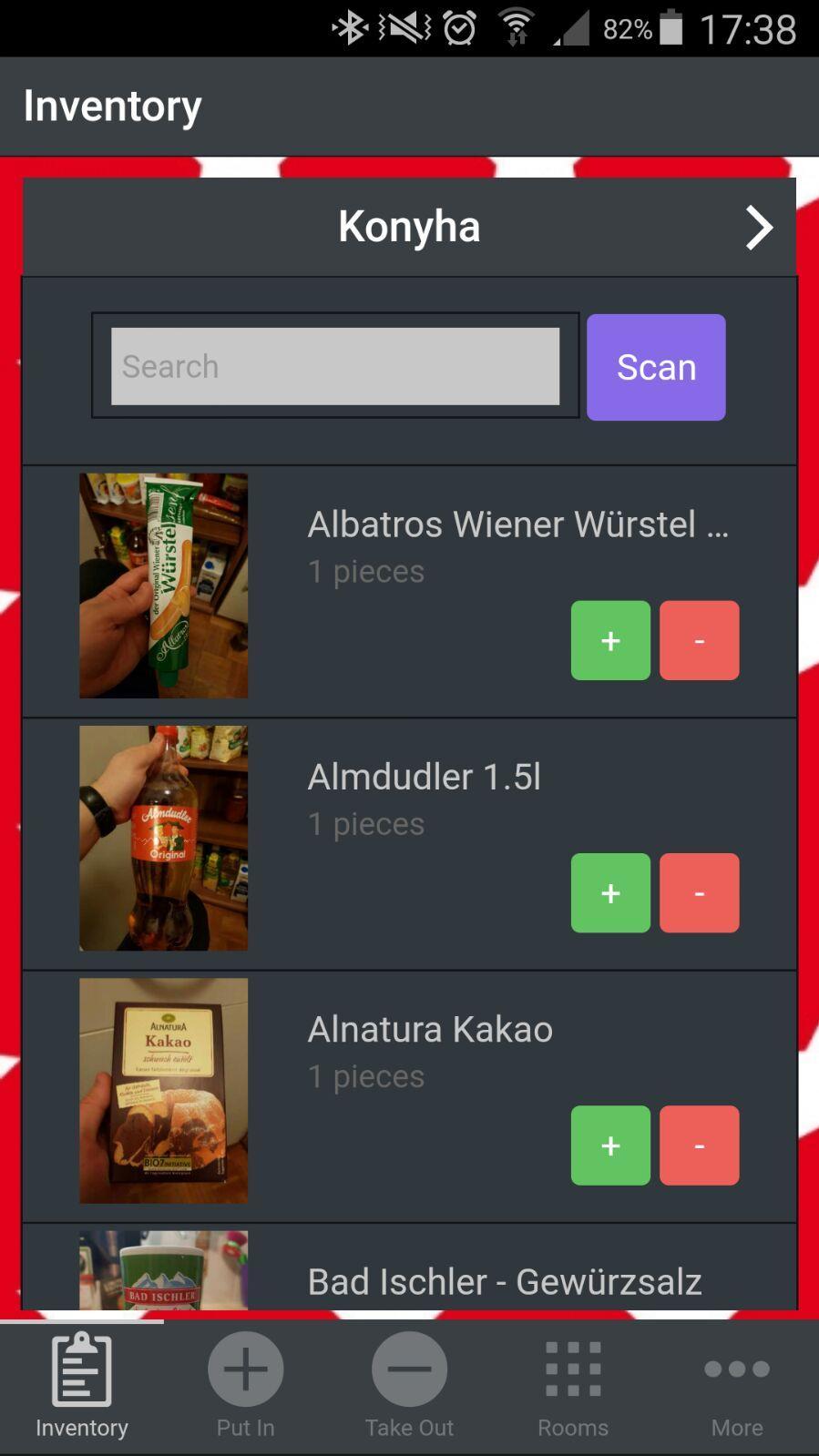
Task: Go to the next room after Konyha
Action: tap(759, 228)
